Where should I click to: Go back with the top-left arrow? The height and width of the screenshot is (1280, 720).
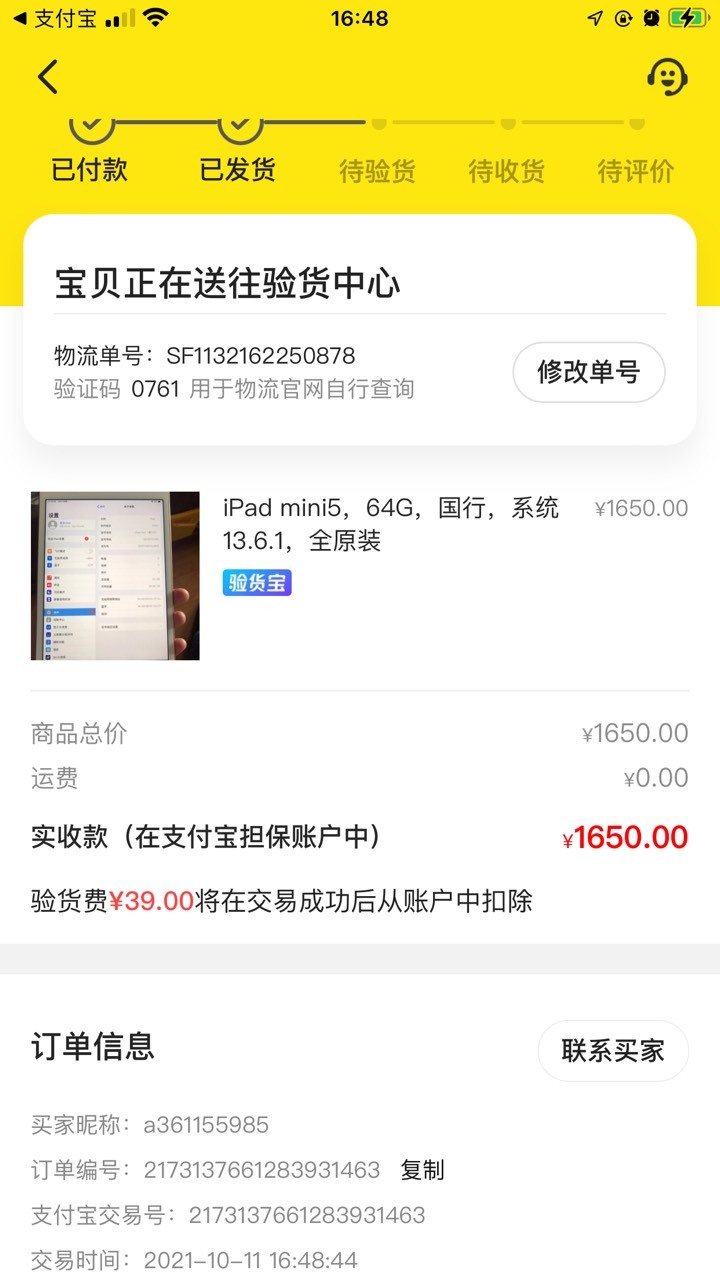(48, 77)
